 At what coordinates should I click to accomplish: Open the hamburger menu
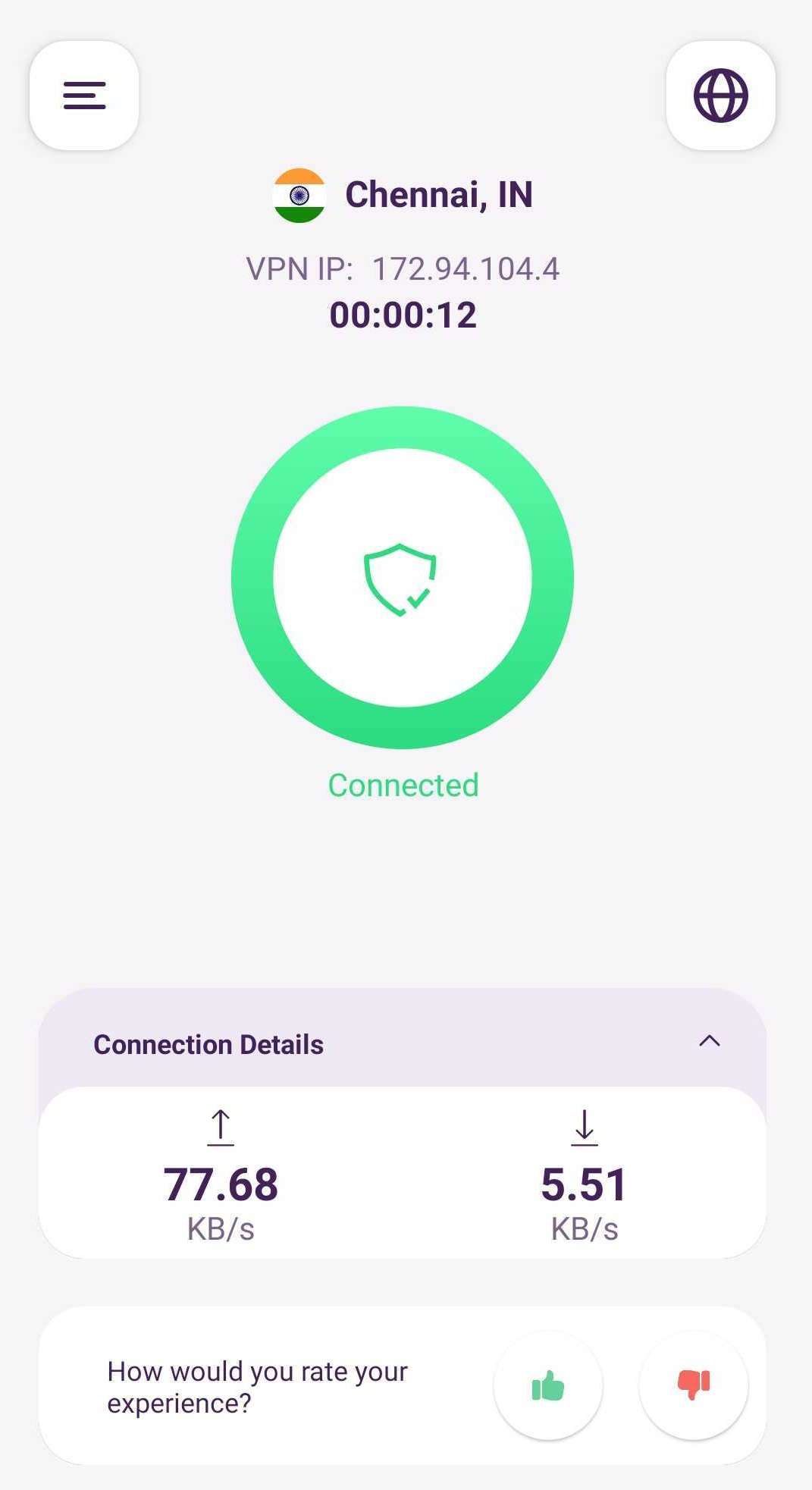point(84,96)
